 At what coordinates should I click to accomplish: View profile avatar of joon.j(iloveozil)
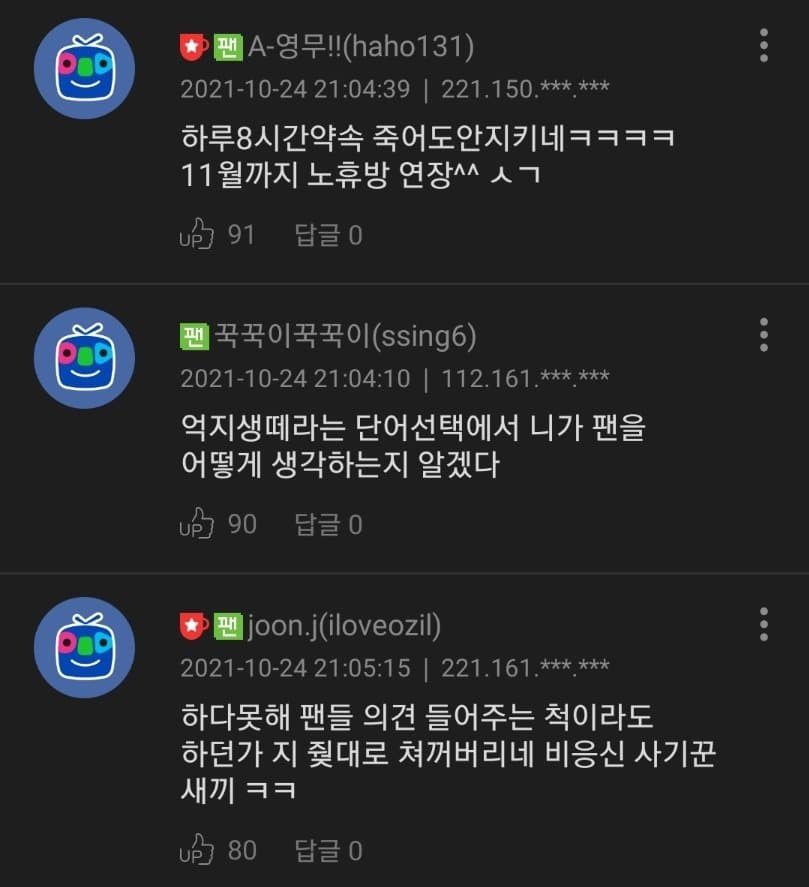[x=84, y=647]
